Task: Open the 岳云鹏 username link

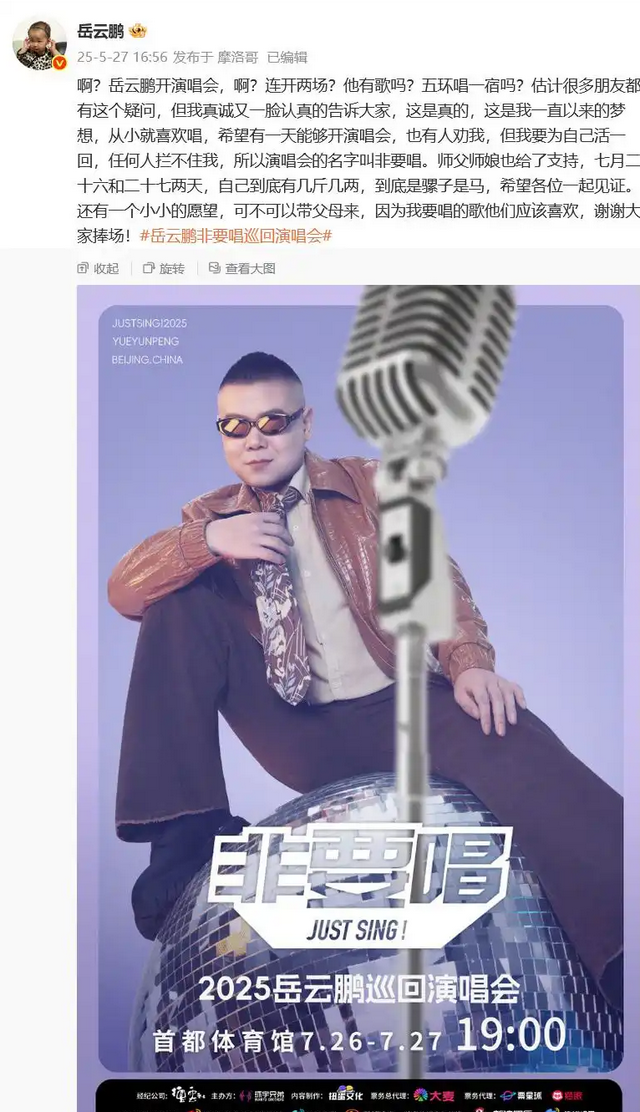Action: [x=101, y=31]
